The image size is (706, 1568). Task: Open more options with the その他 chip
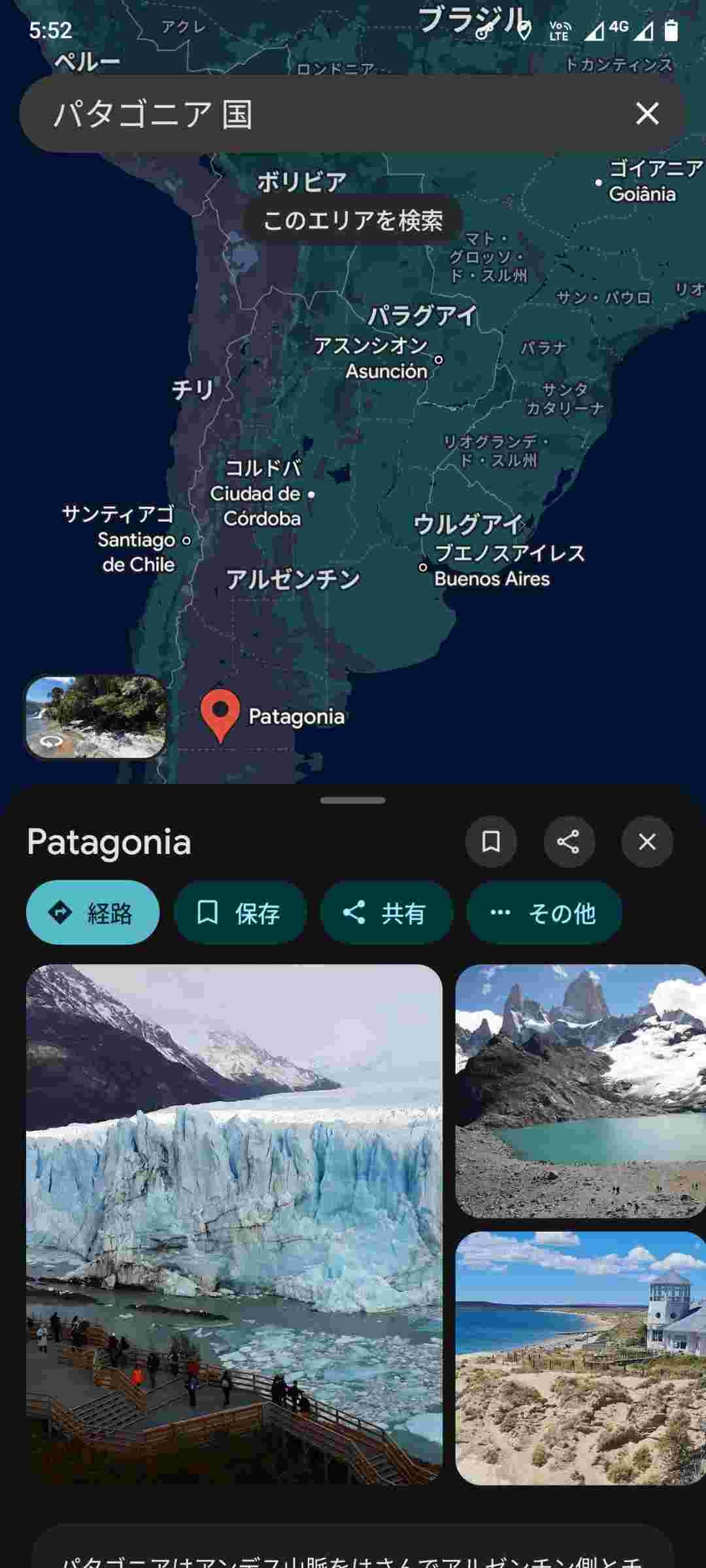pos(544,912)
